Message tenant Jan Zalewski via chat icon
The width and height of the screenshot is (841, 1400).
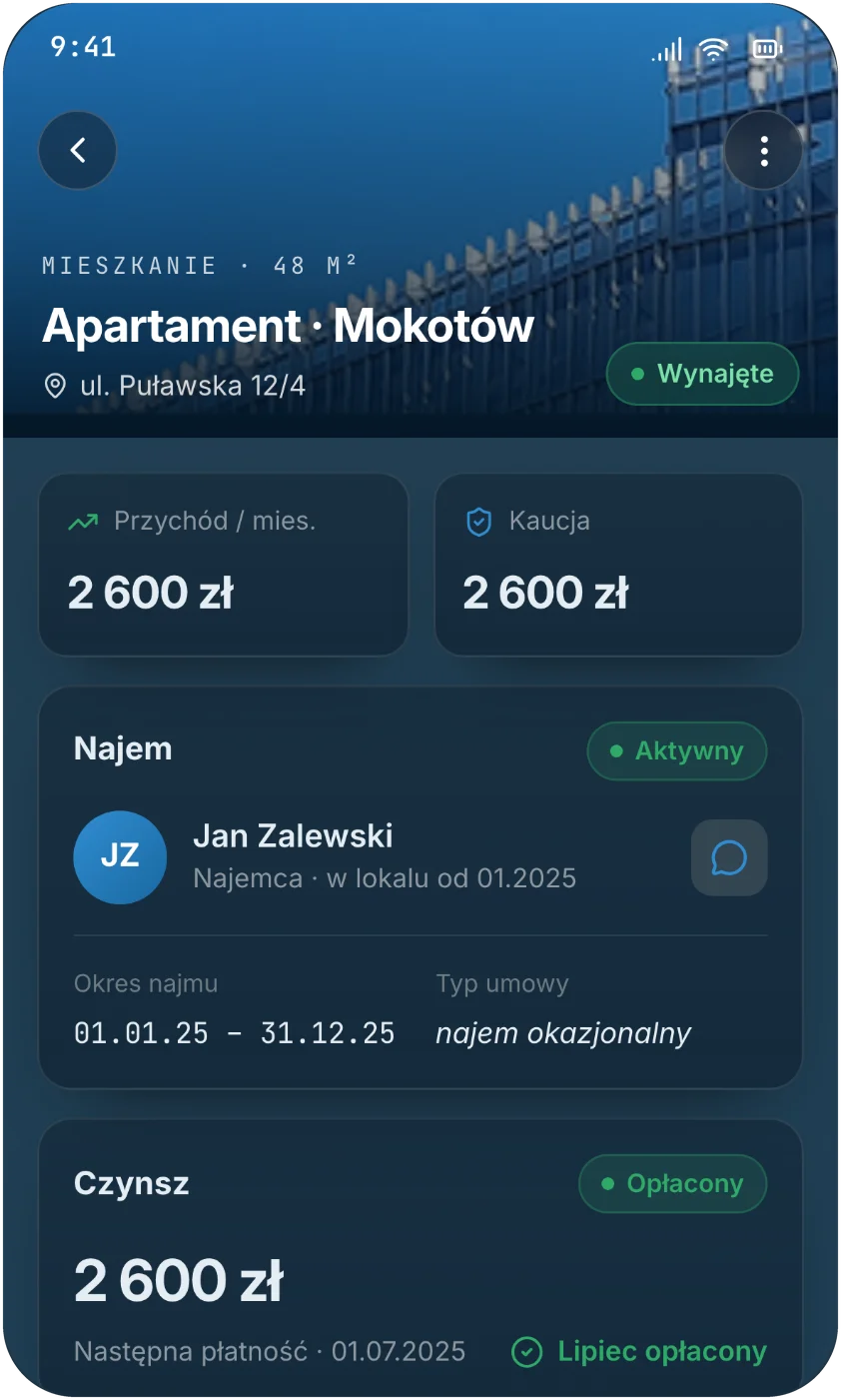point(729,857)
